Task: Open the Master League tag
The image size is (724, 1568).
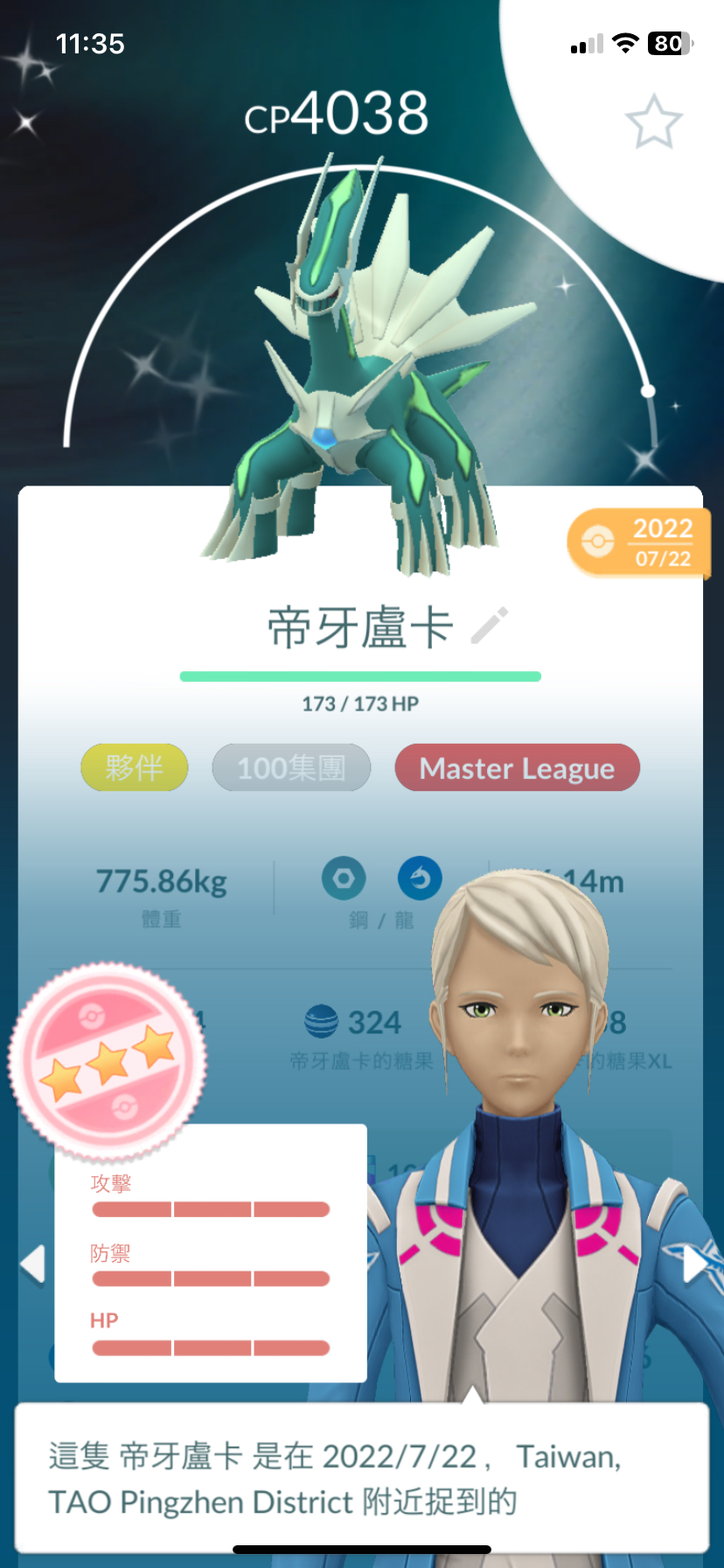Action: [517, 767]
